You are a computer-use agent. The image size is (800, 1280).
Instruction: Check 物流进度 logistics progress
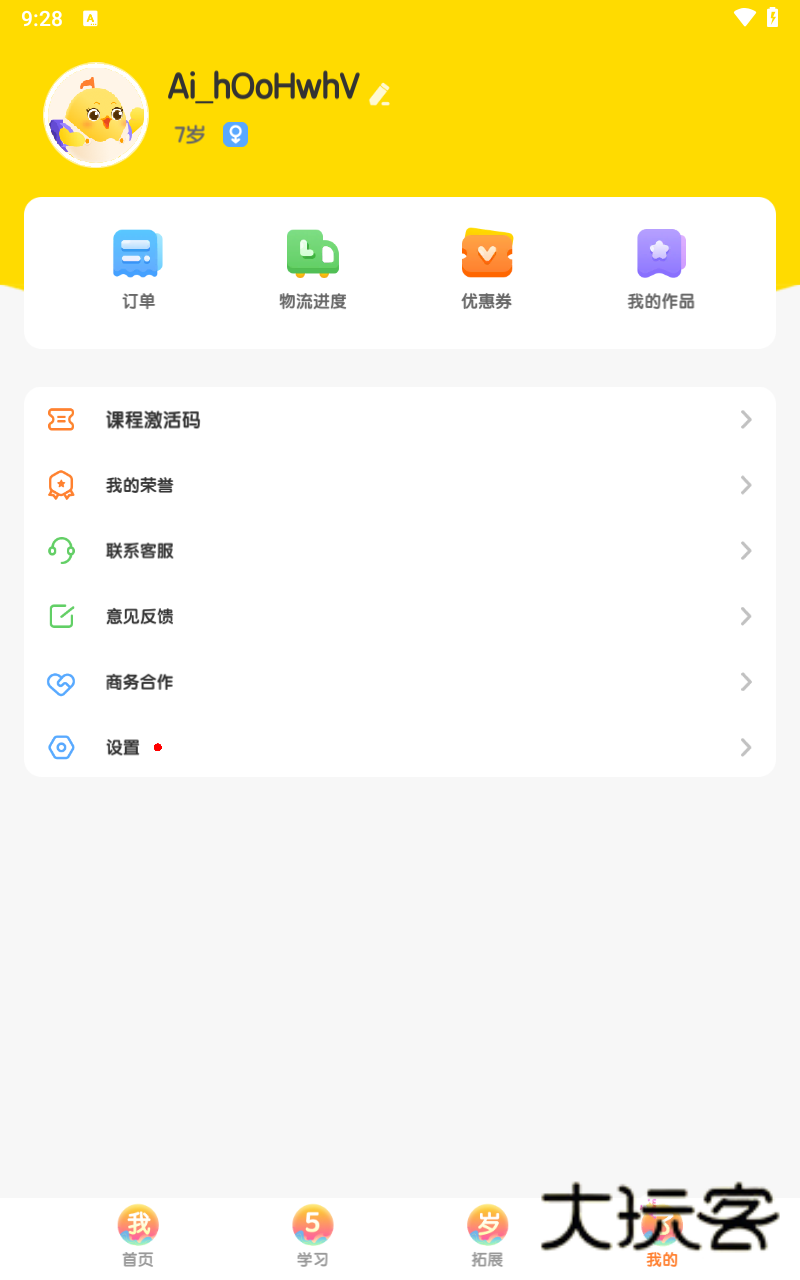[x=312, y=254]
